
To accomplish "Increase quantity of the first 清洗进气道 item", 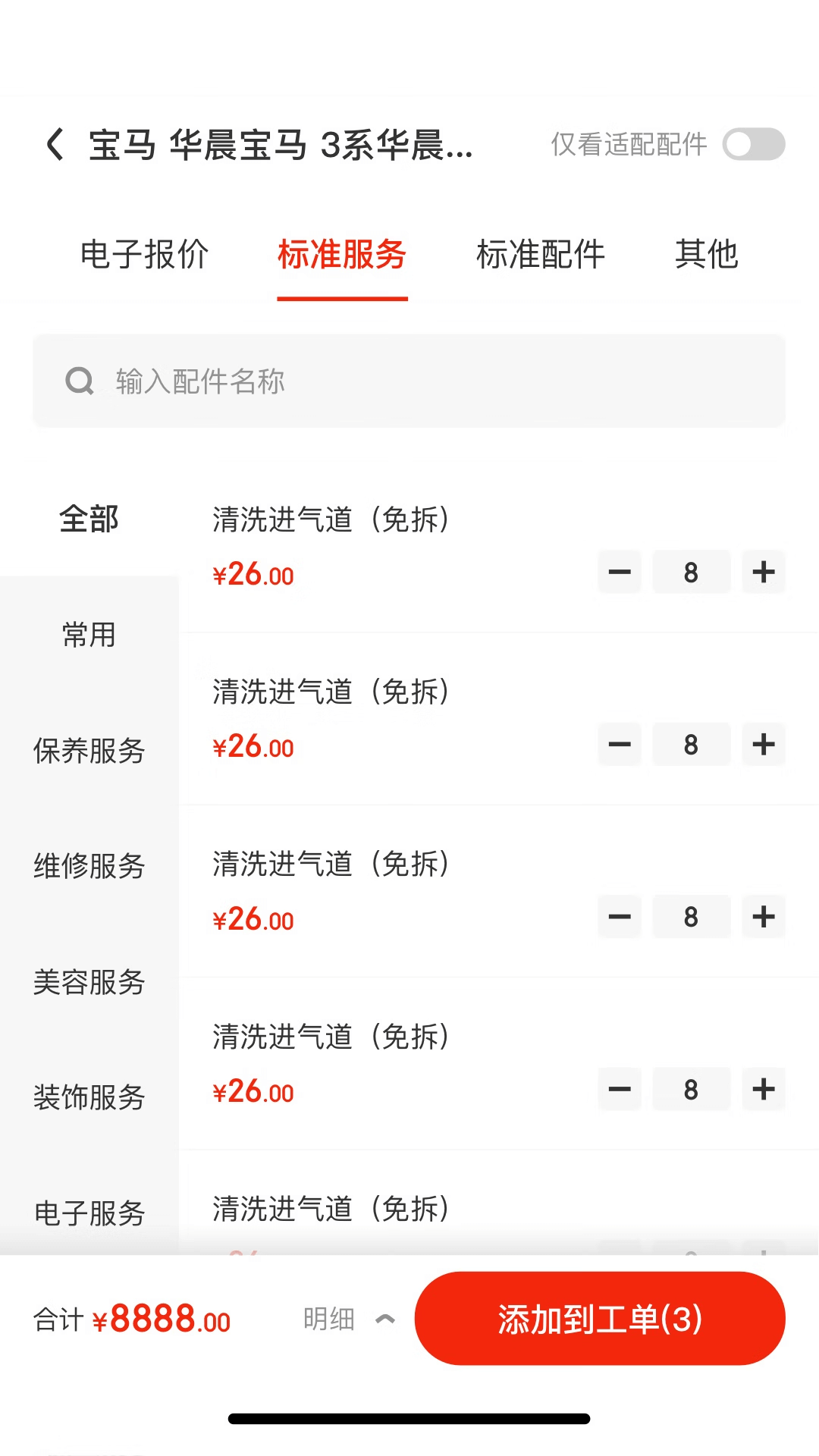I will point(764,572).
